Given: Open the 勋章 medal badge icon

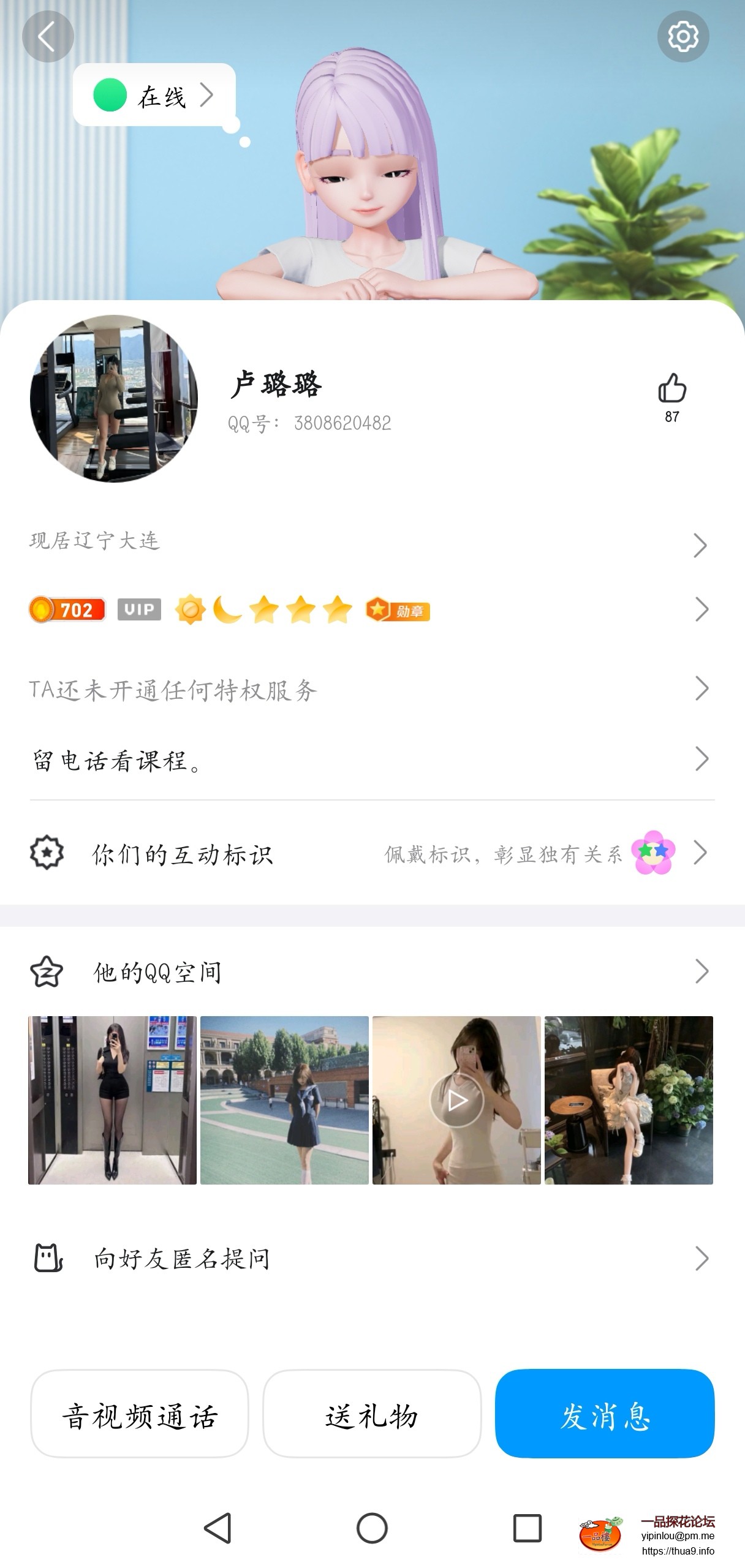Looking at the screenshot, I should 397,610.
